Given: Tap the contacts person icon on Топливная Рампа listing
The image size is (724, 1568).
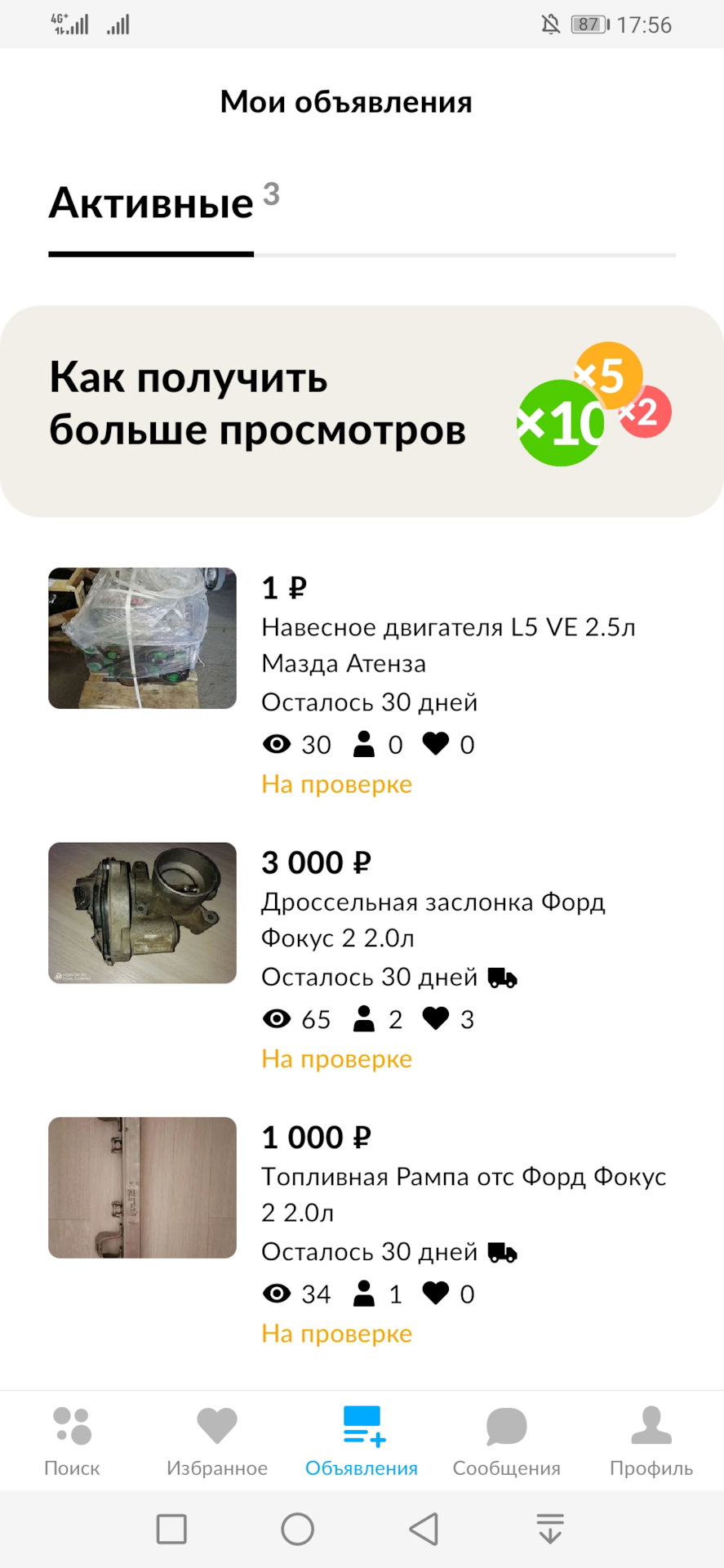Looking at the screenshot, I should (x=366, y=1293).
